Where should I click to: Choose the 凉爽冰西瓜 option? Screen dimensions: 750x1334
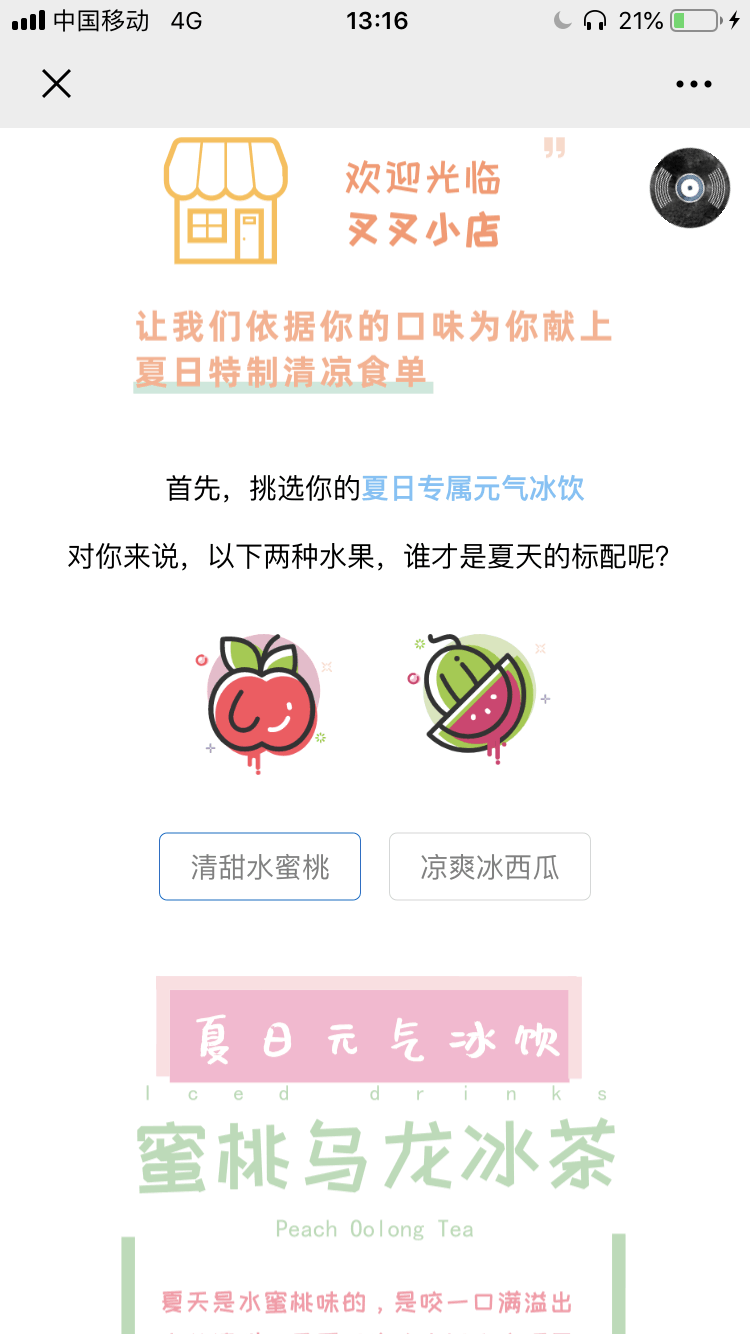pos(490,866)
